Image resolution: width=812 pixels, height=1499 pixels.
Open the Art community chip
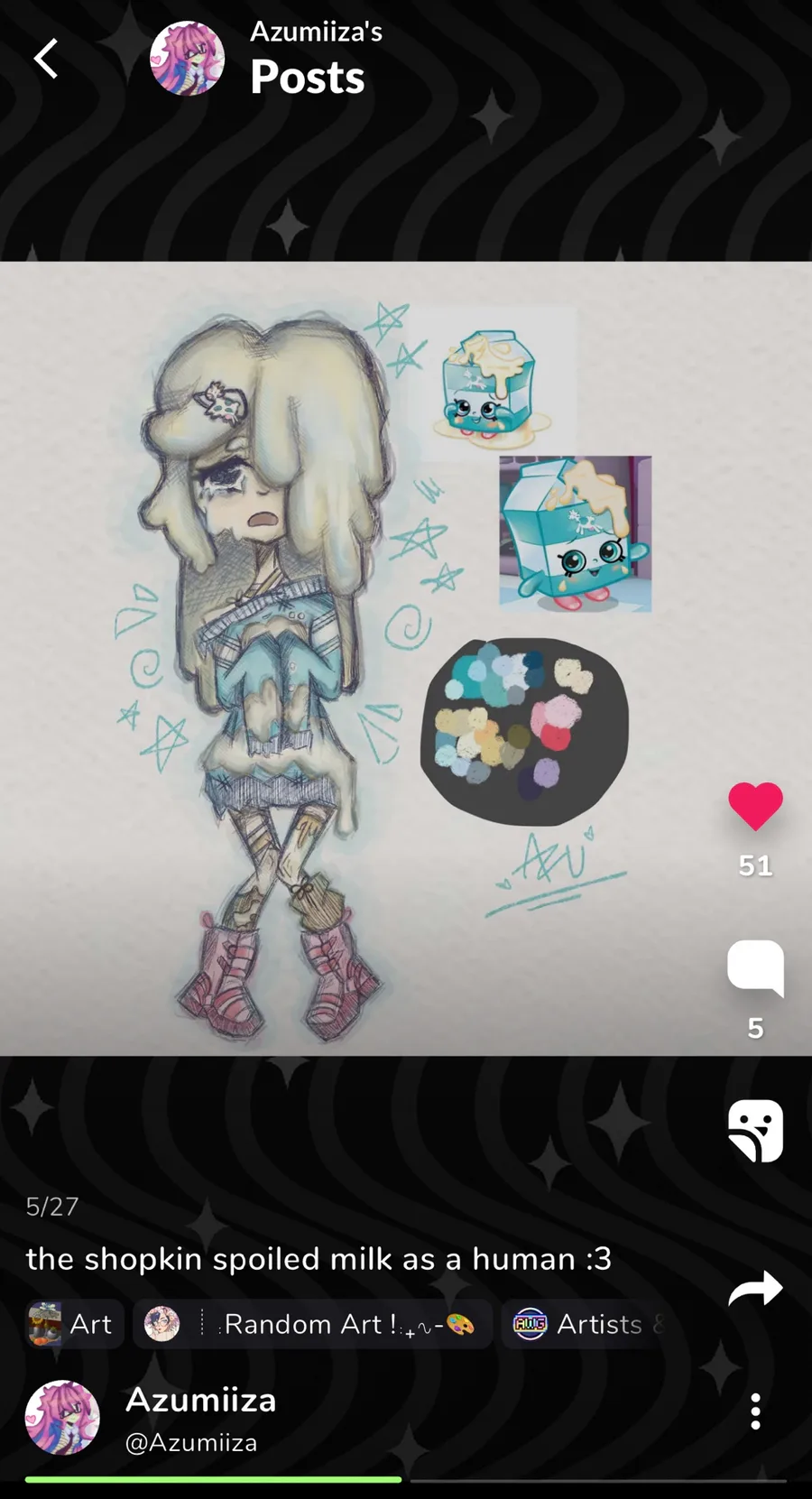point(74,1324)
